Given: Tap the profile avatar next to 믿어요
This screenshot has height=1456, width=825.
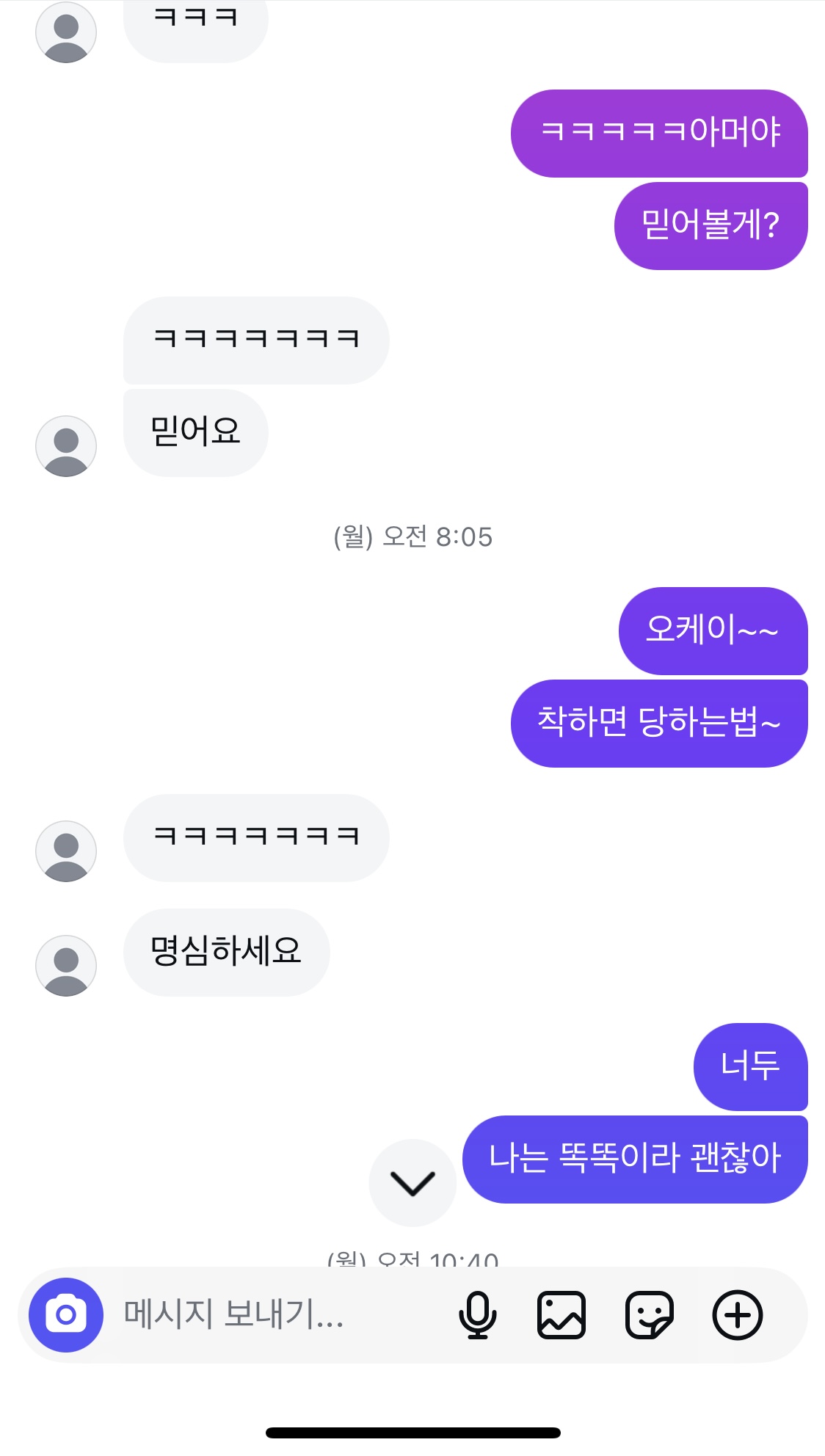Looking at the screenshot, I should tap(66, 446).
